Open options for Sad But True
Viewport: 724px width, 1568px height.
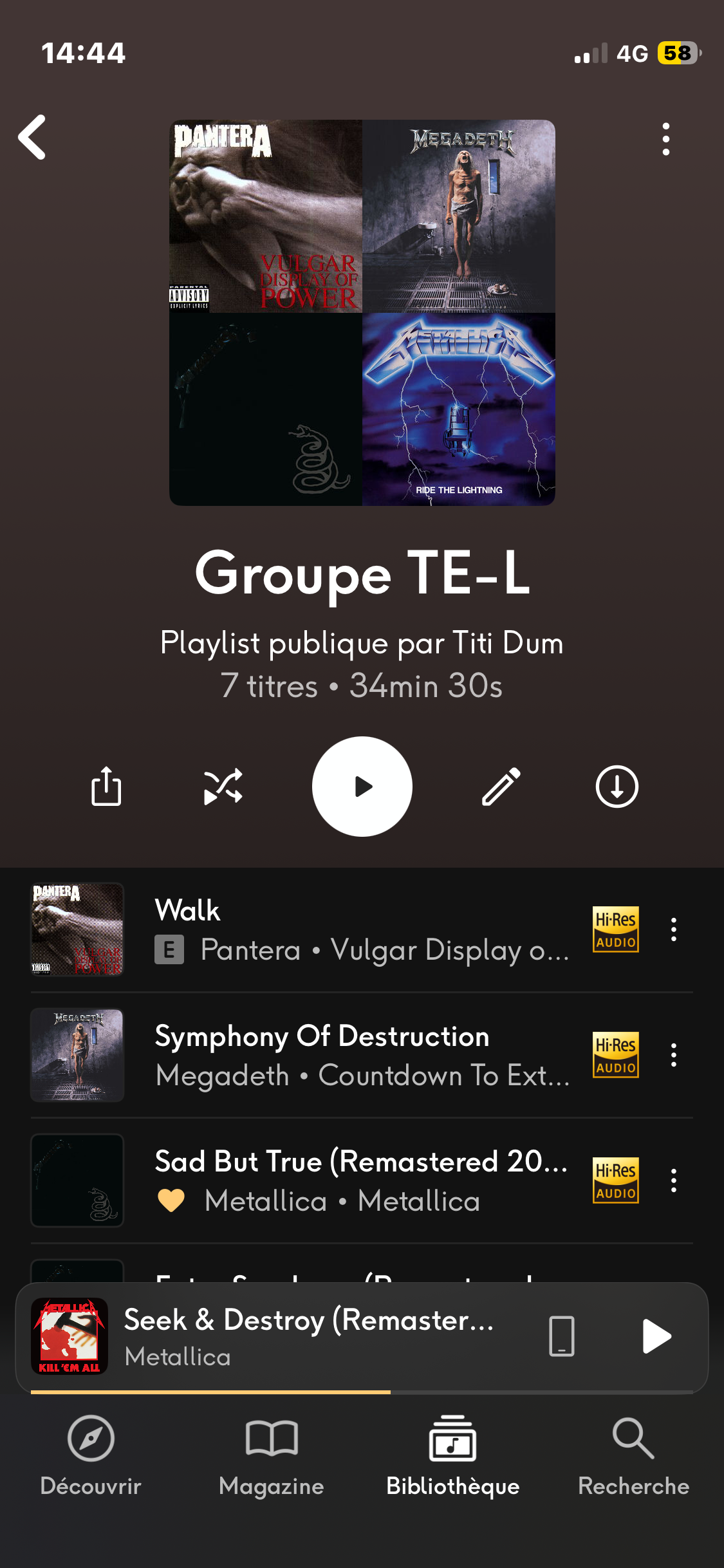pyautogui.click(x=673, y=1180)
